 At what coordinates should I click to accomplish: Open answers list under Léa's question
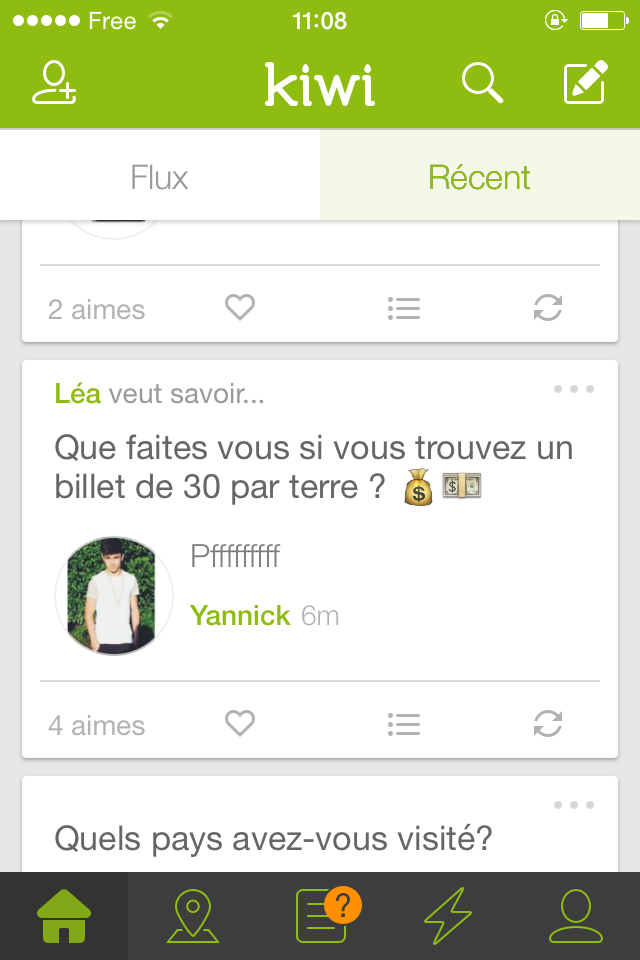point(404,723)
